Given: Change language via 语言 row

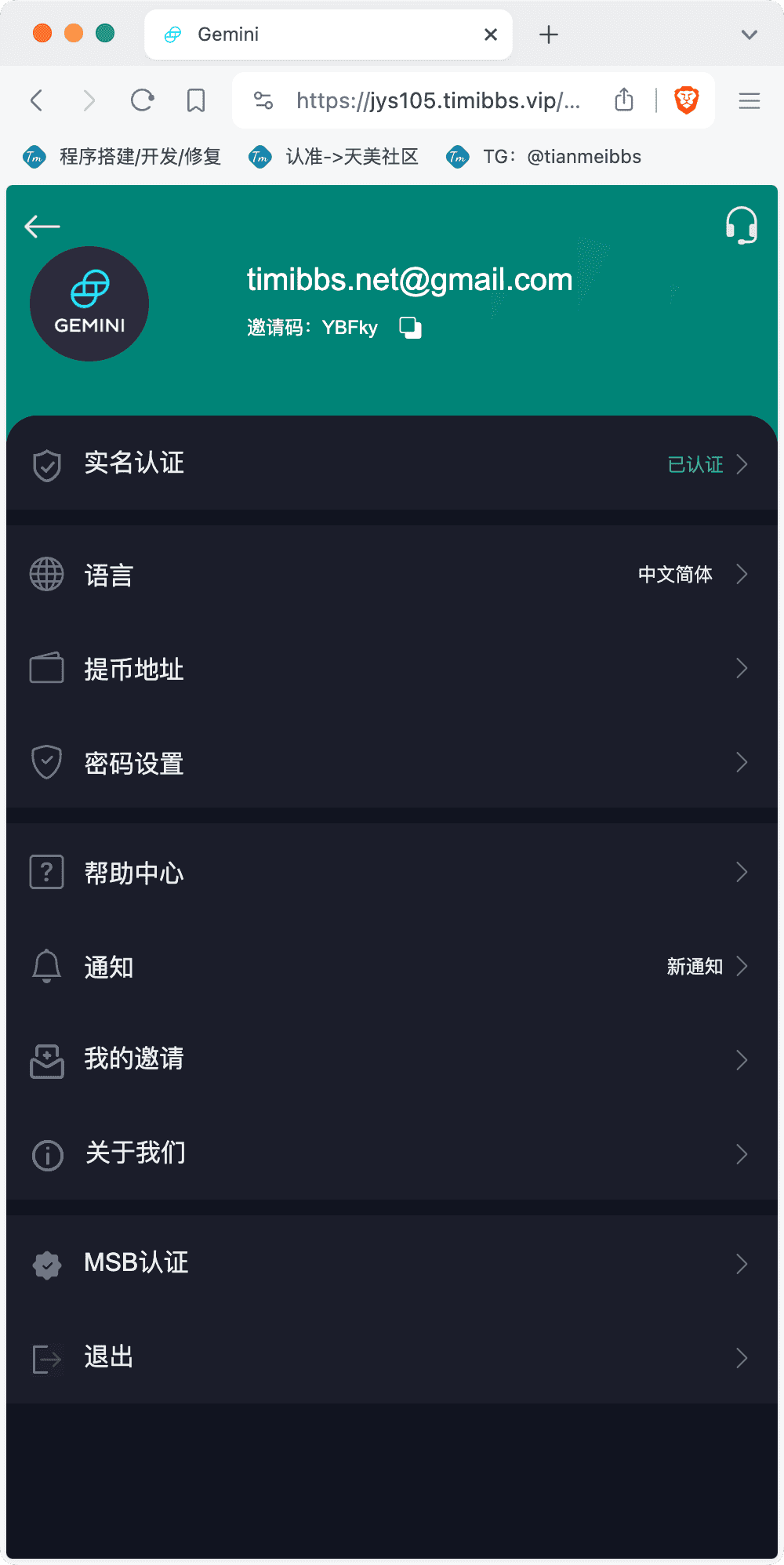Looking at the screenshot, I should click(392, 575).
